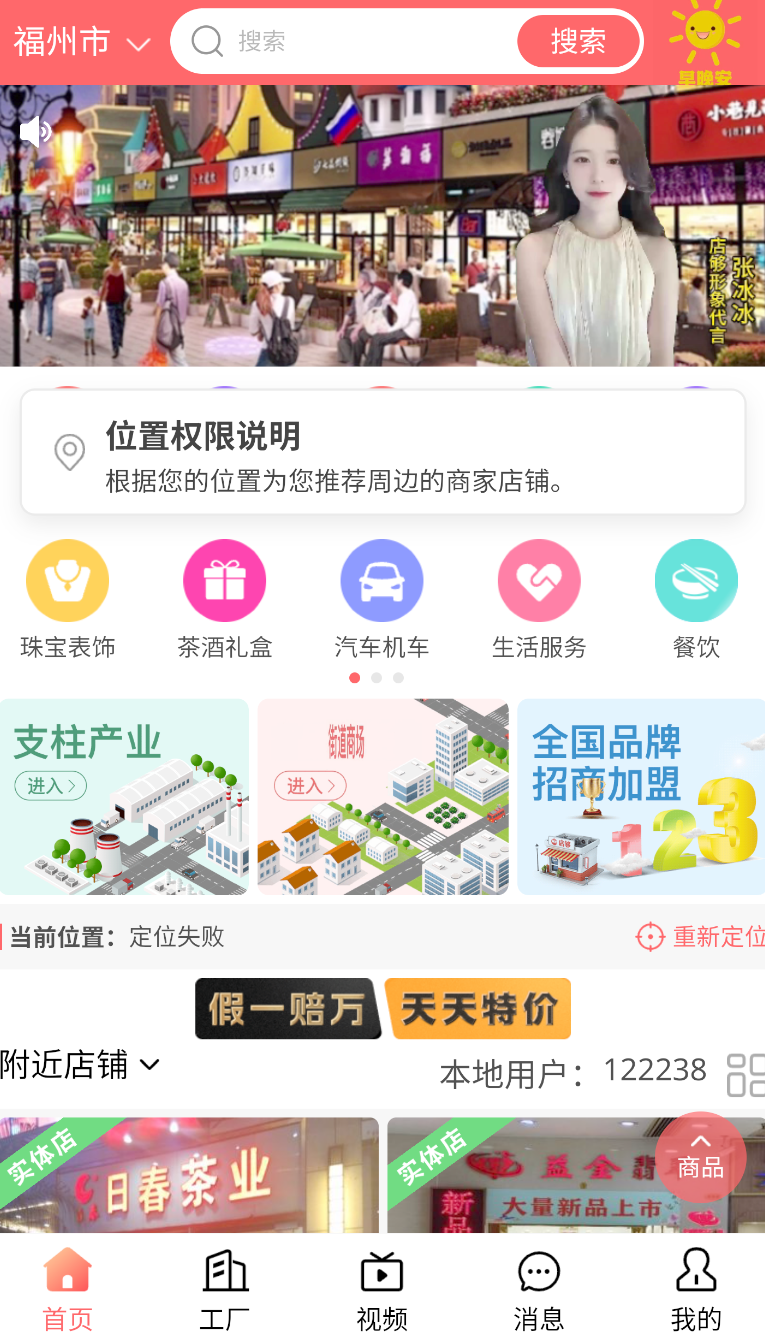Switch category page via pagination dots
This screenshot has height=1334, width=765.
(376, 678)
